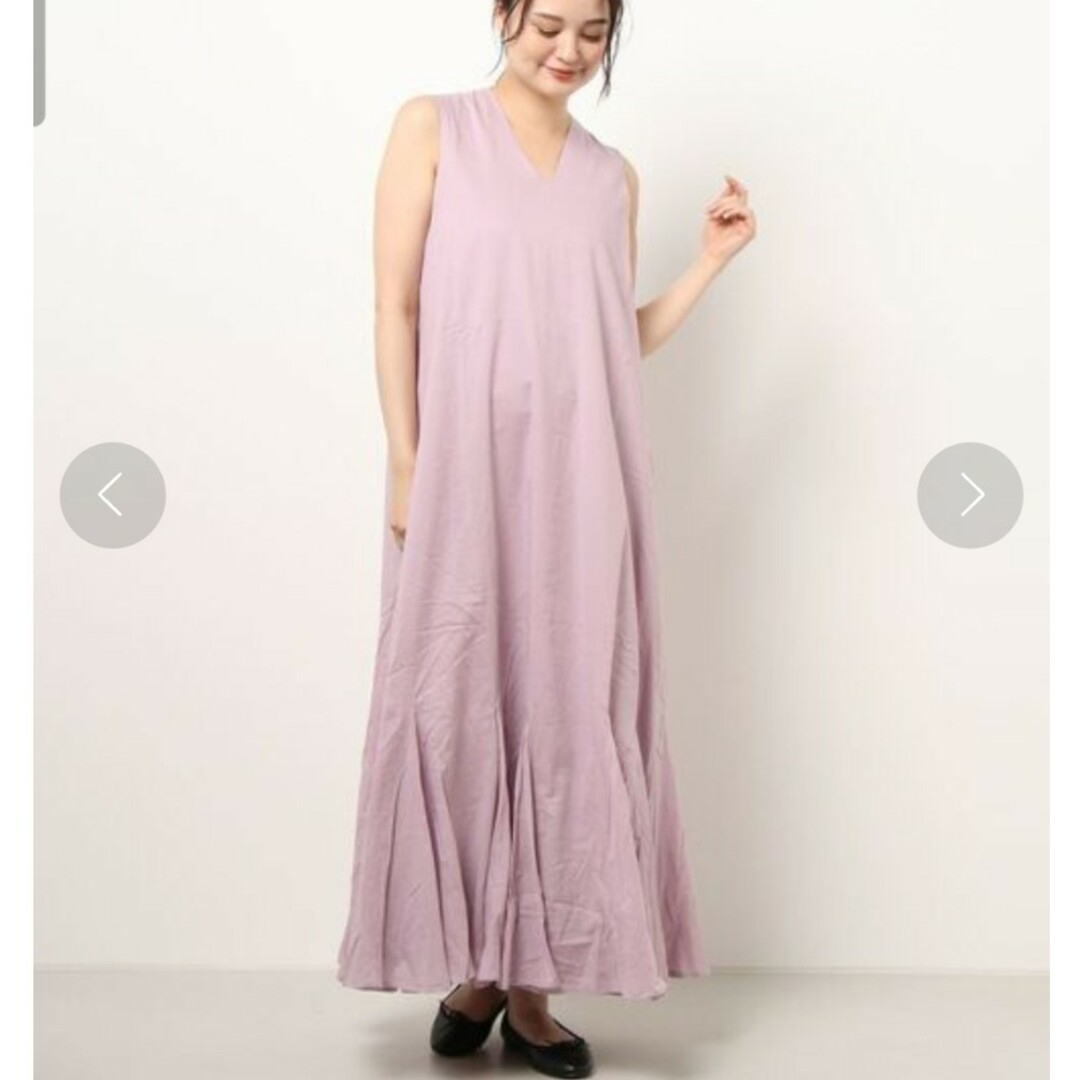Go to the previous product photo
1080x1080 pixels.
tap(112, 495)
